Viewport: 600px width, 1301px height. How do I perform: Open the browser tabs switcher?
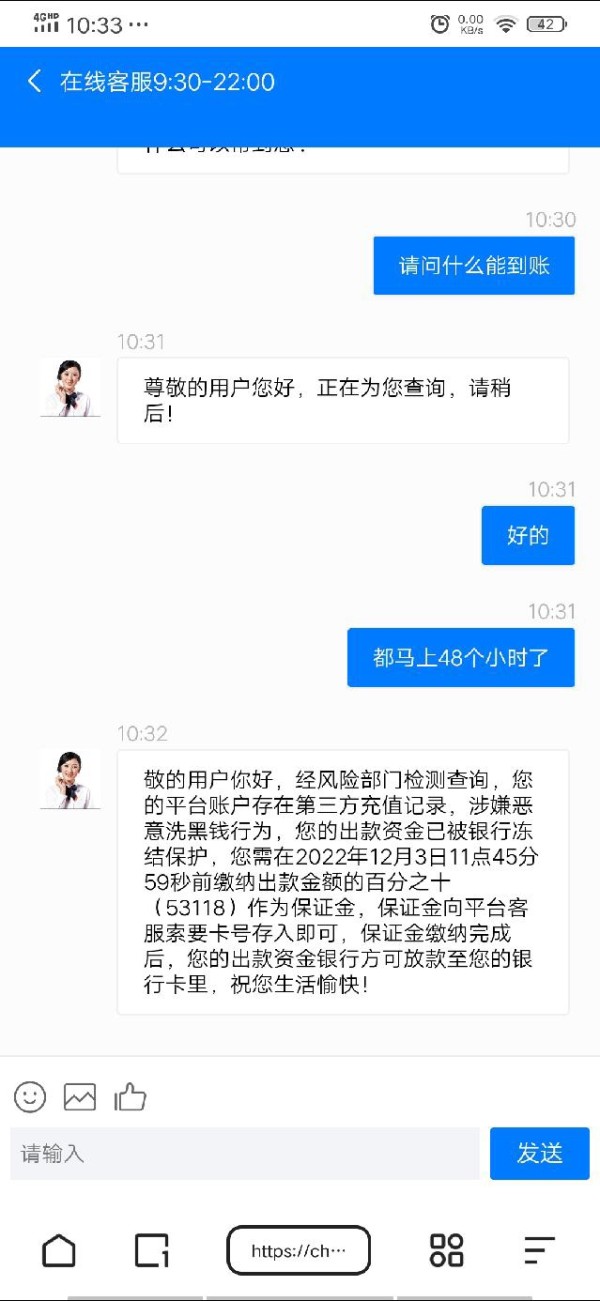point(152,1250)
